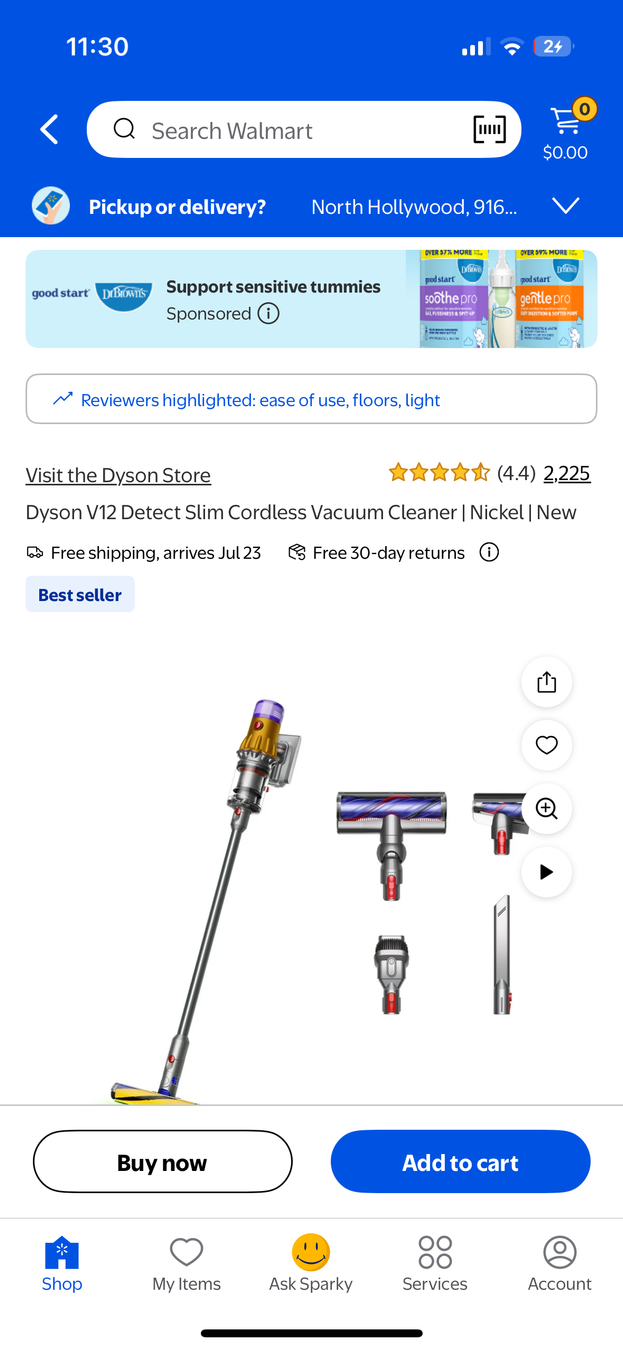Switch to the My Items tab
The width and height of the screenshot is (623, 1350).
[186, 1264]
